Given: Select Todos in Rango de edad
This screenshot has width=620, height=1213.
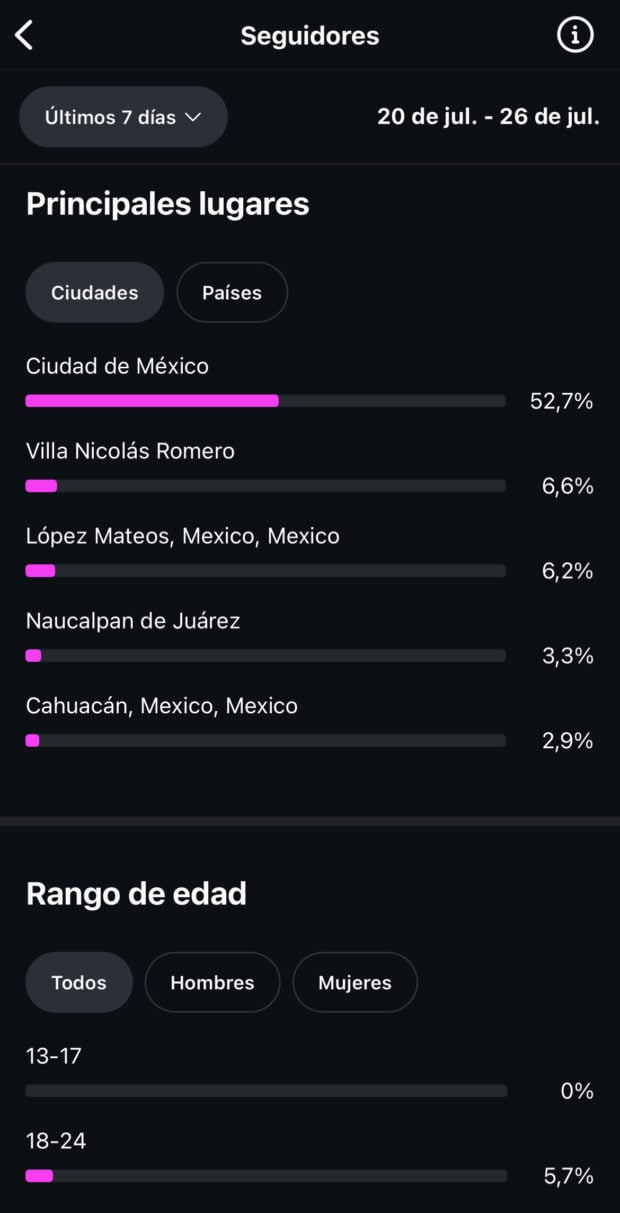Looking at the screenshot, I should (79, 982).
